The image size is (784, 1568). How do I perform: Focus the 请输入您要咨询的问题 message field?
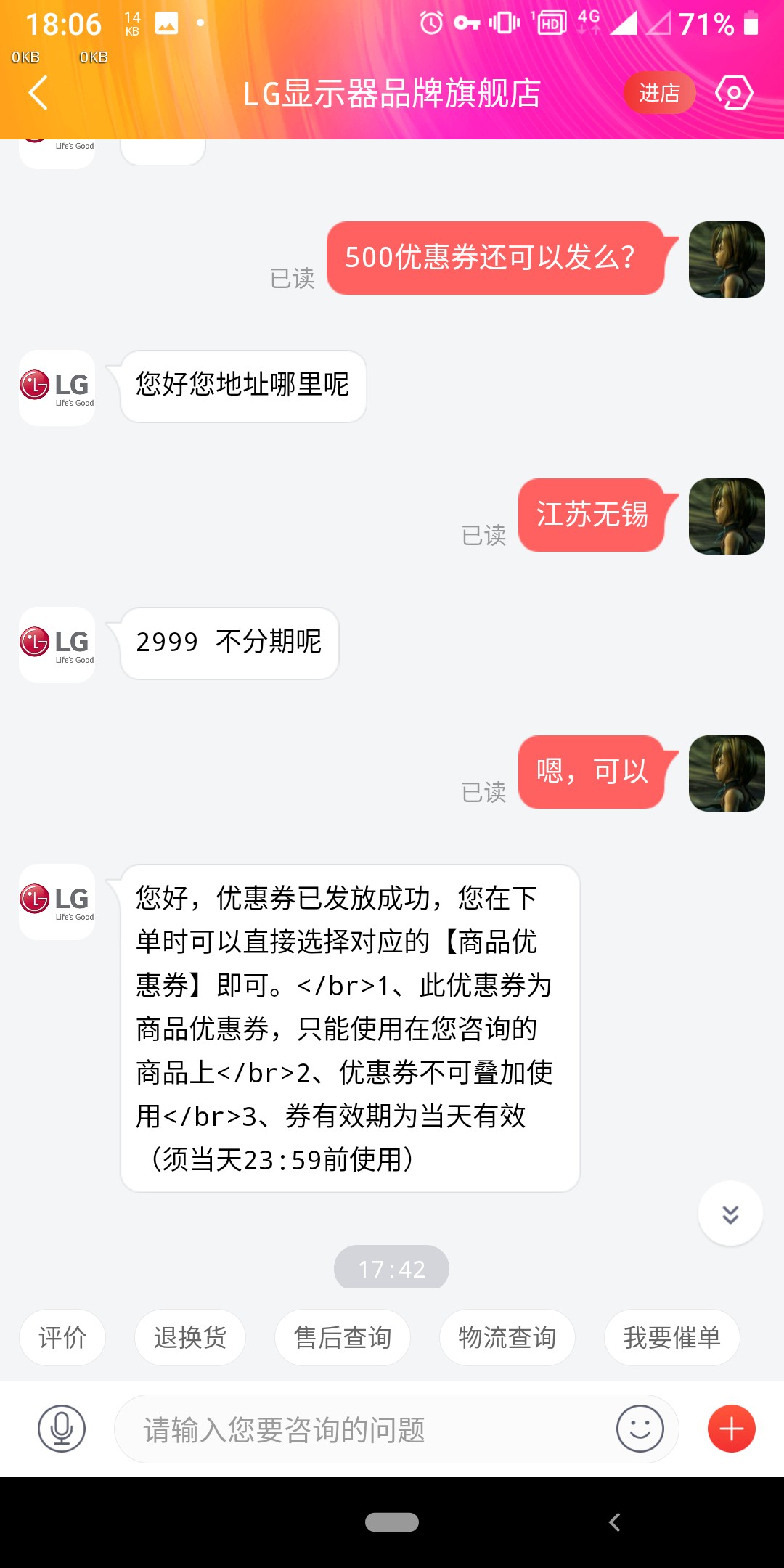coord(363,1429)
